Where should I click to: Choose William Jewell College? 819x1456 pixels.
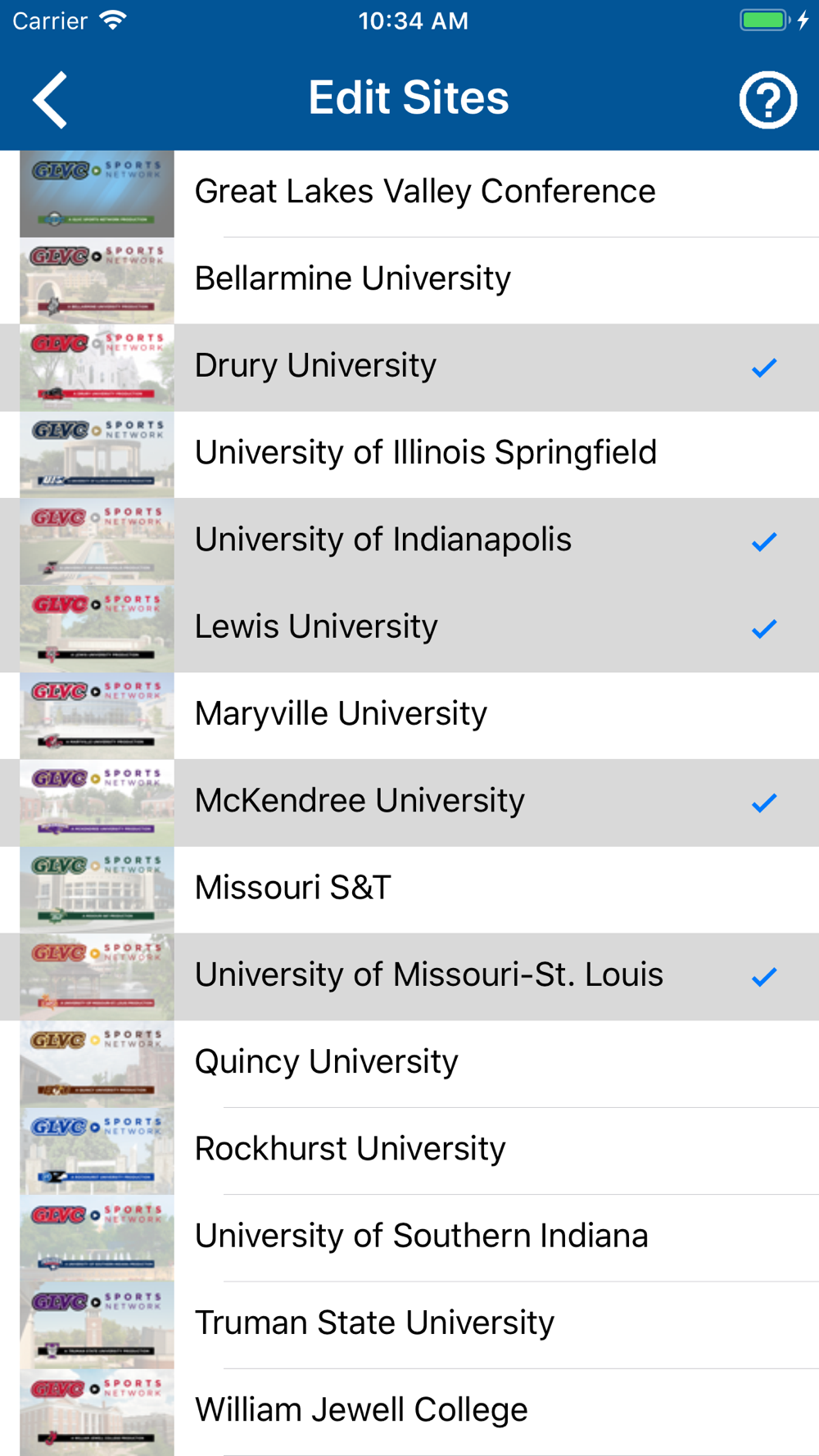409,1413
